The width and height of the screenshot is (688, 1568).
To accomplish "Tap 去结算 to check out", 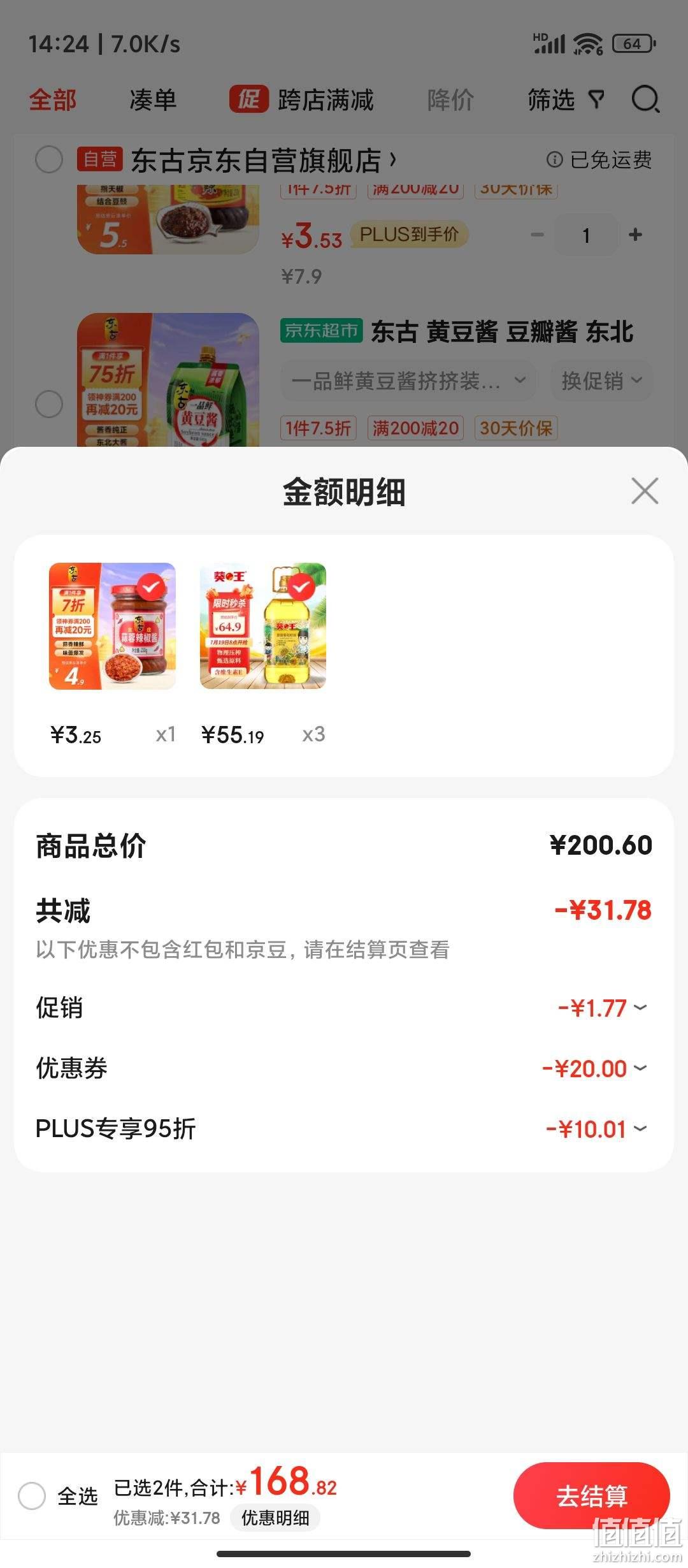I will [x=591, y=1495].
